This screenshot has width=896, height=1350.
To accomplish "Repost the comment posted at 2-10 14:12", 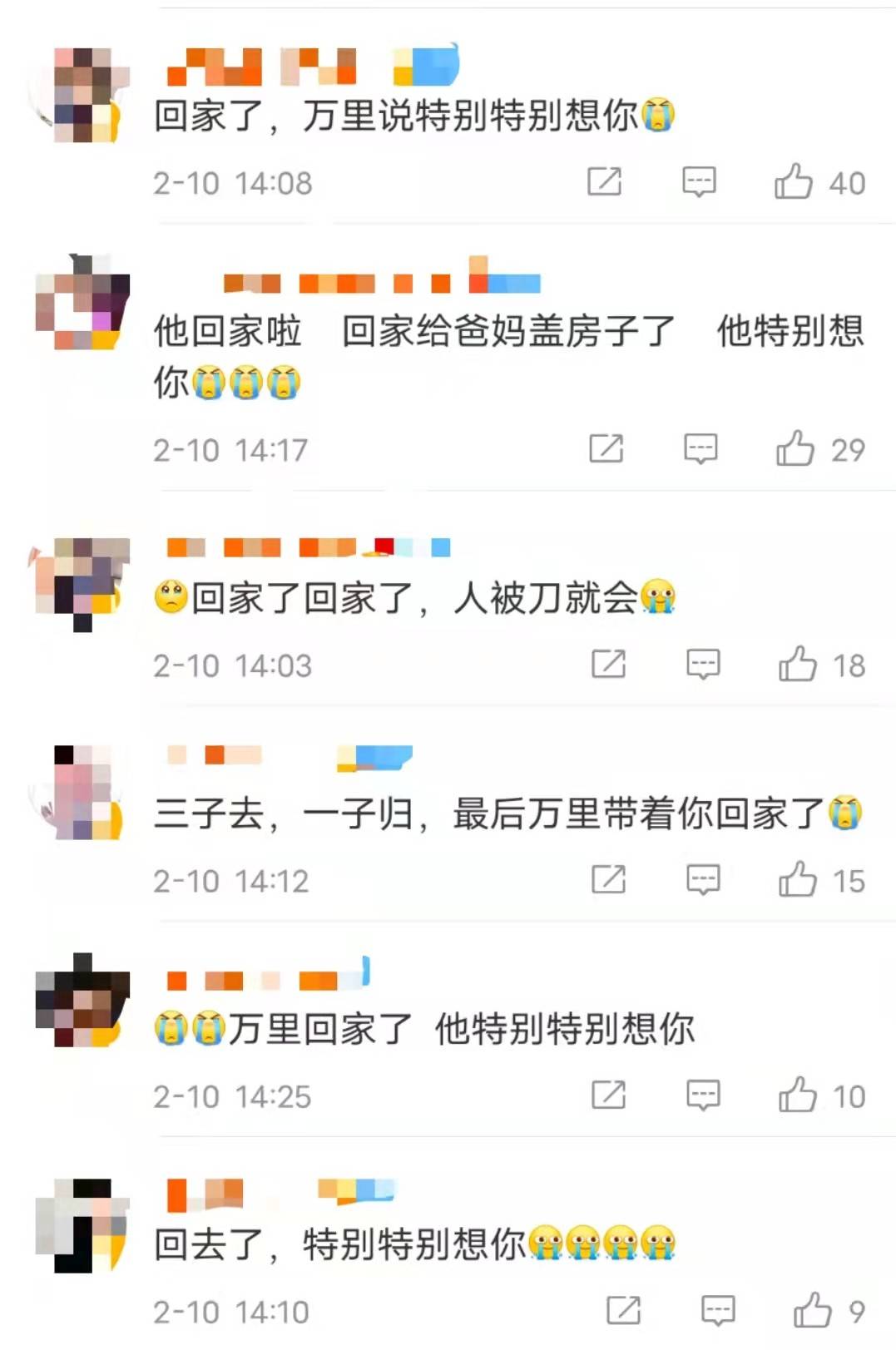I will point(609,879).
